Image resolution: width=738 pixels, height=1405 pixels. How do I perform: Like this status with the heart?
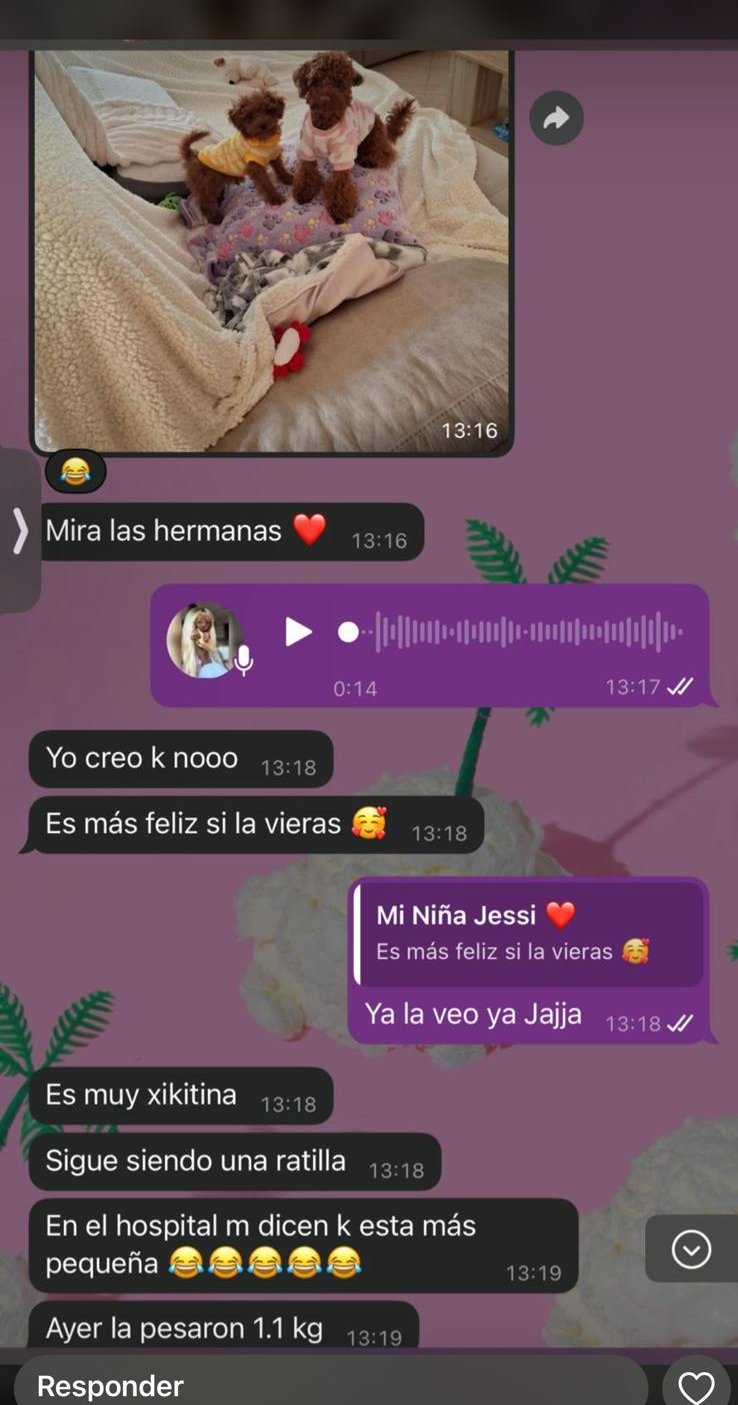click(696, 1386)
